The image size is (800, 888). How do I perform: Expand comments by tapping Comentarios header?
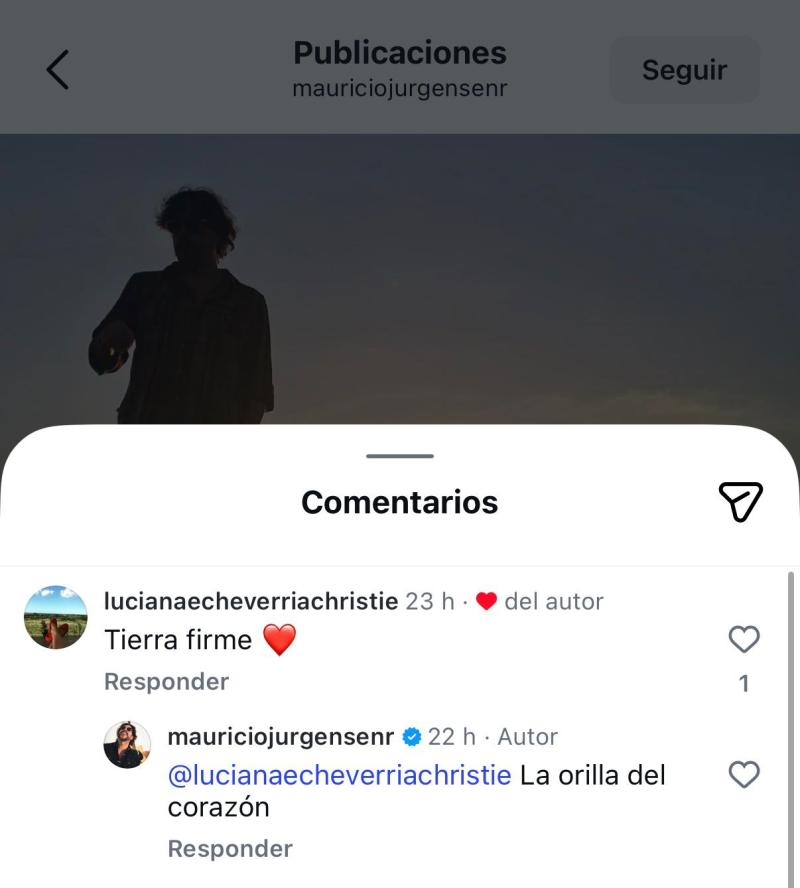(398, 503)
